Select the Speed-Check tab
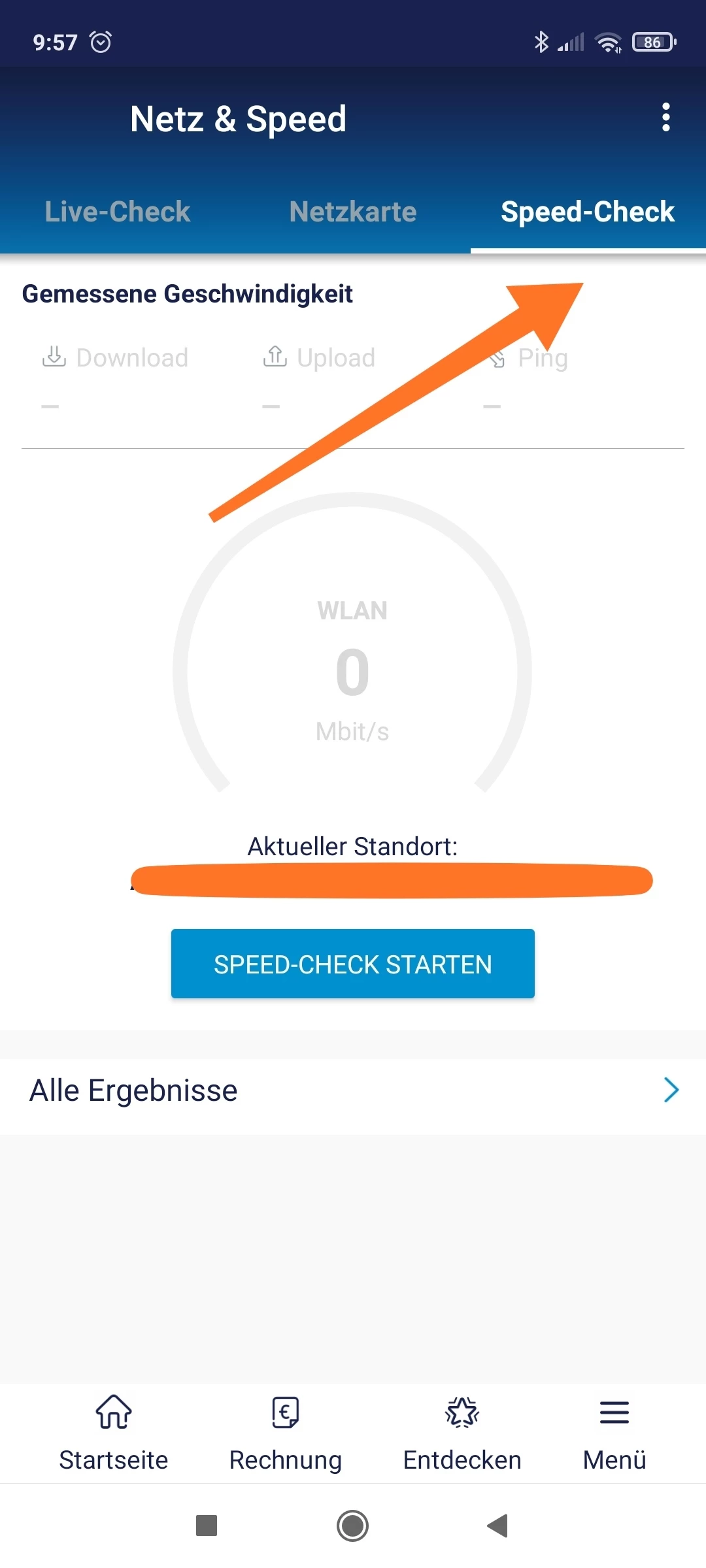The height and width of the screenshot is (1568, 706). pyautogui.click(x=587, y=212)
